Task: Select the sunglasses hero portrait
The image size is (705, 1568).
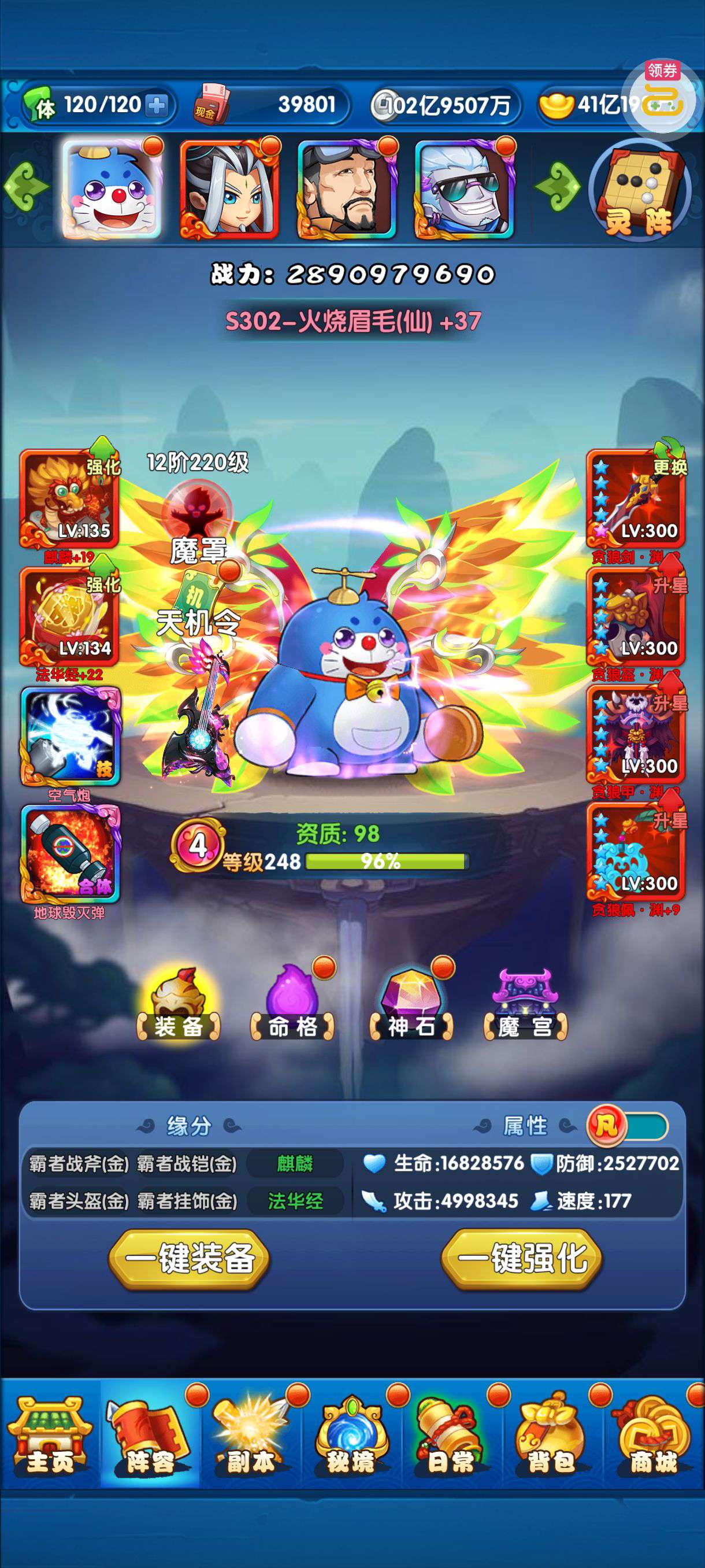Action: click(464, 190)
